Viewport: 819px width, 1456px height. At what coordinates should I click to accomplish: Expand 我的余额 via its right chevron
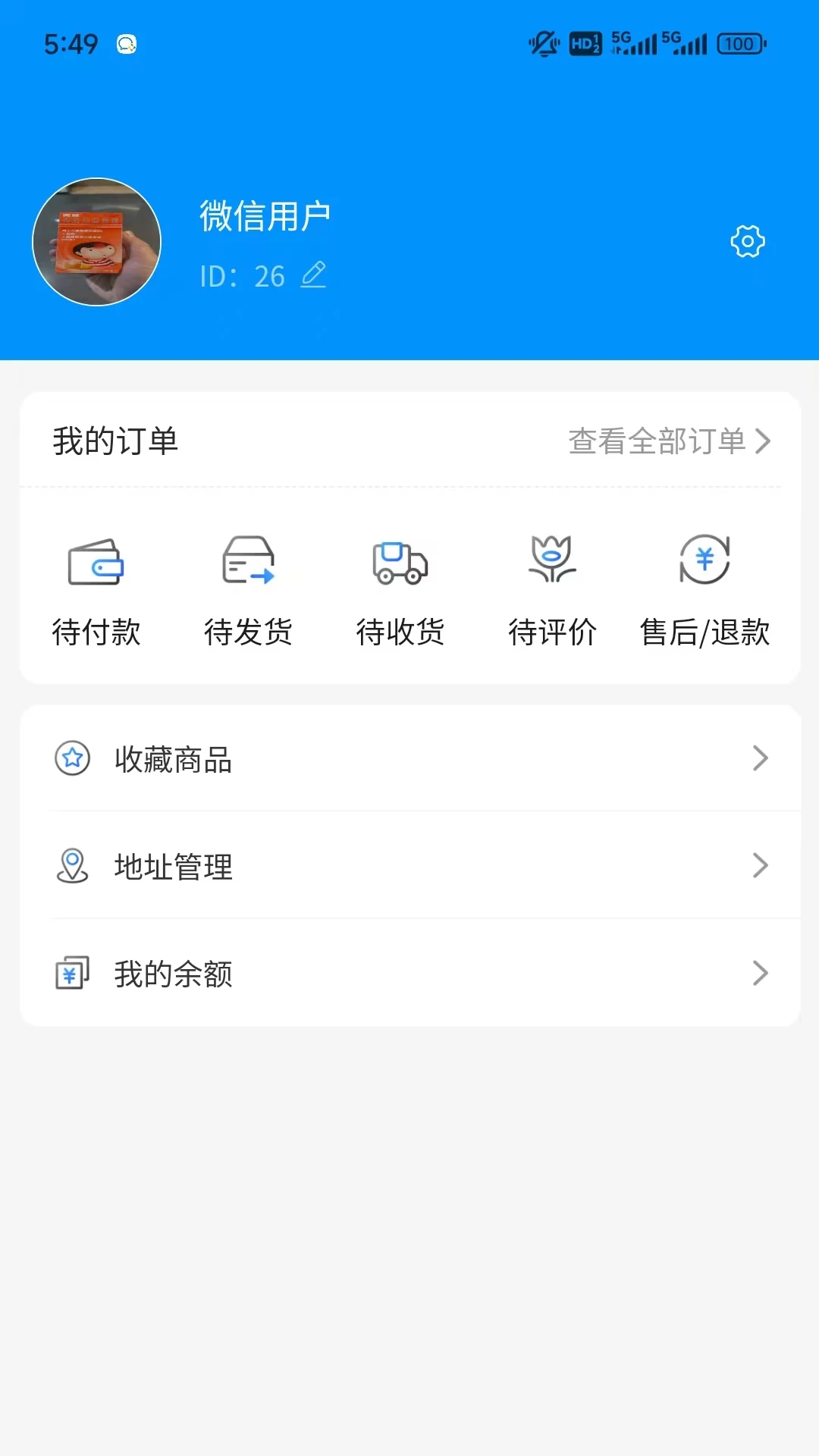click(x=761, y=973)
